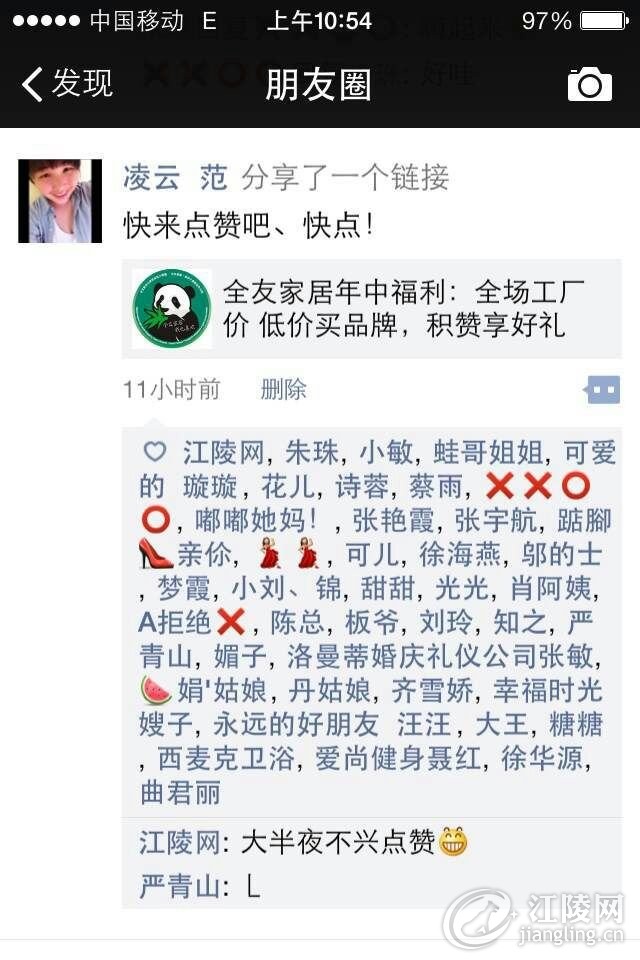Open 曲君丽's profile from the likes list
Screen dimensions: 640x960
coord(180,792)
